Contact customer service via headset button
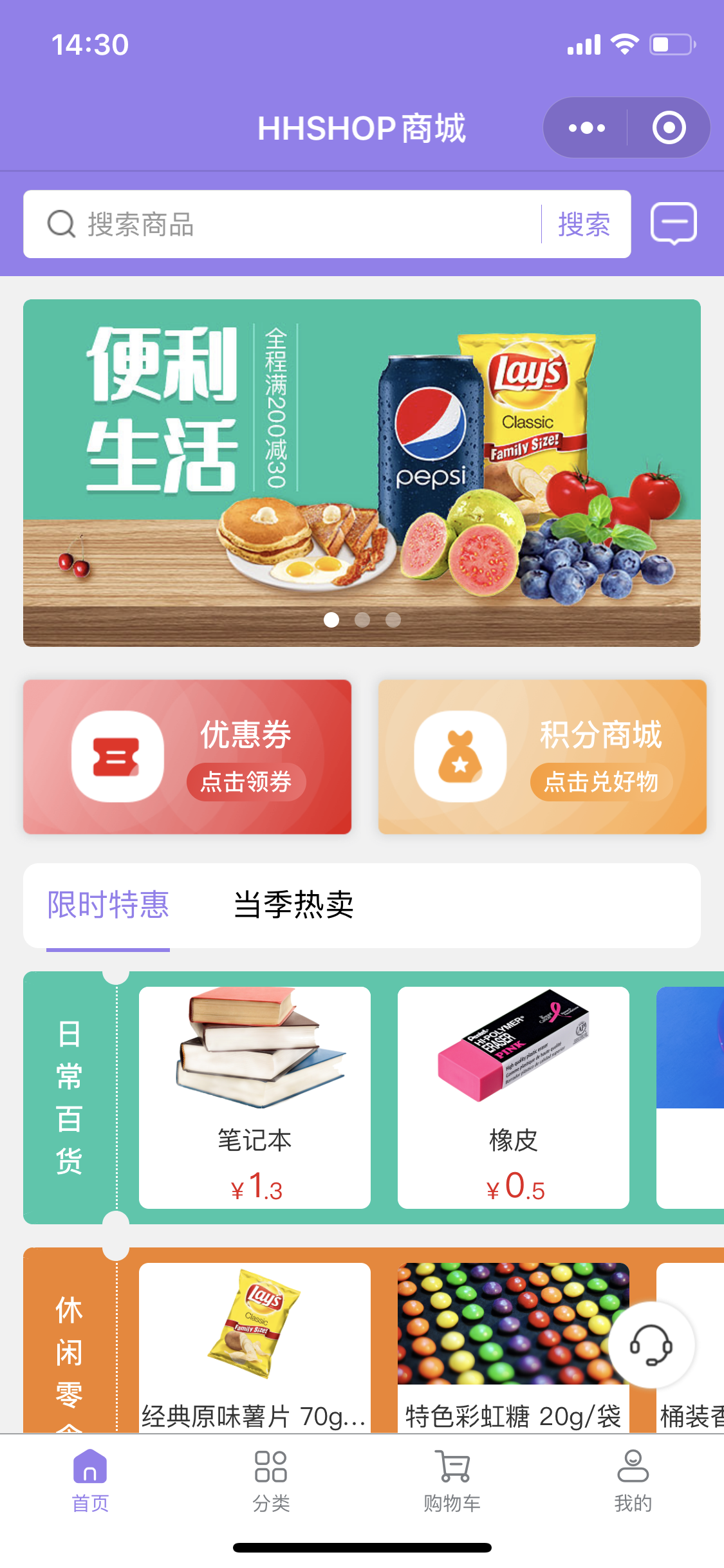 point(651,1345)
